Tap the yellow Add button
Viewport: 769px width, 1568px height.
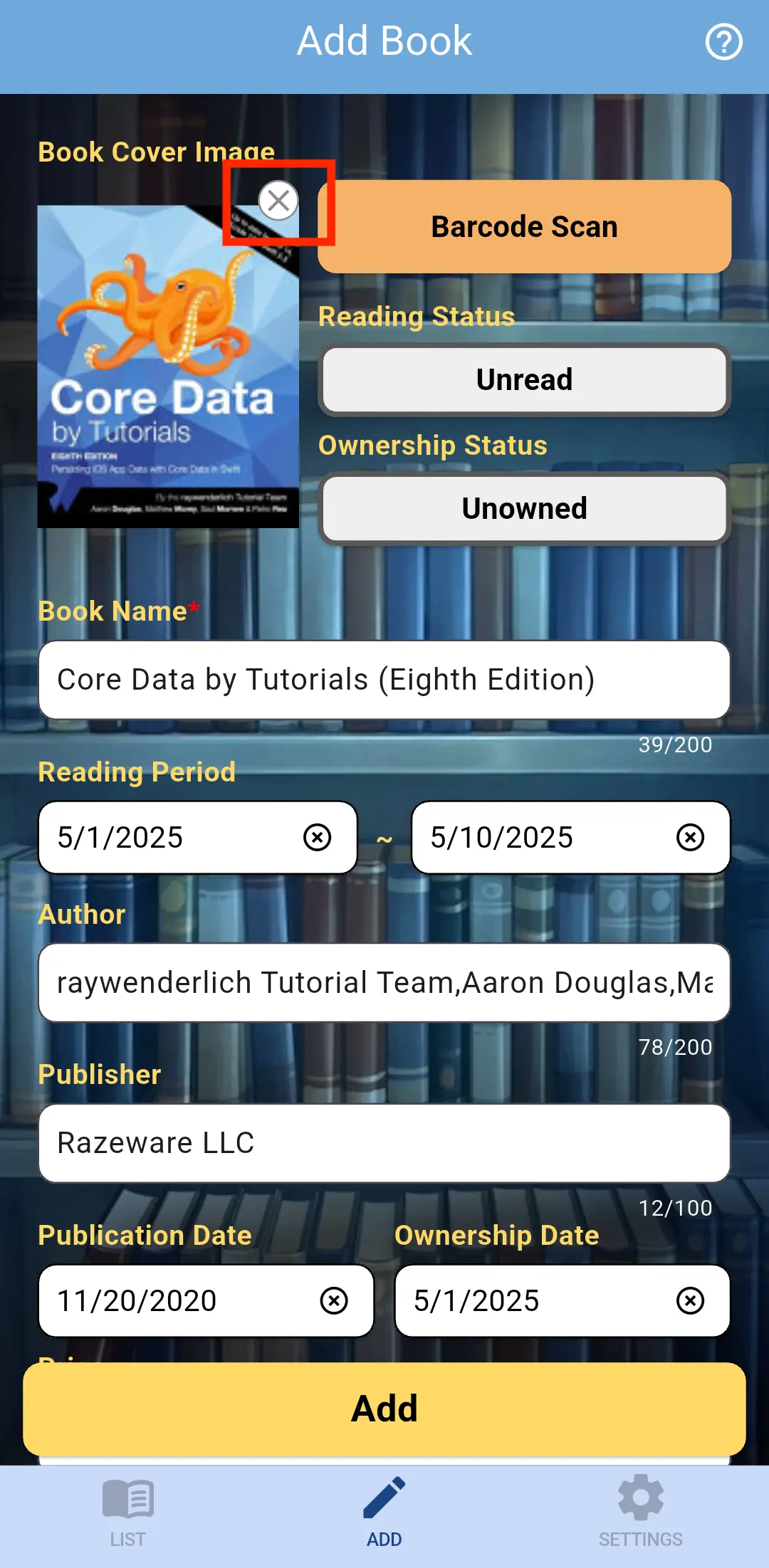384,1409
